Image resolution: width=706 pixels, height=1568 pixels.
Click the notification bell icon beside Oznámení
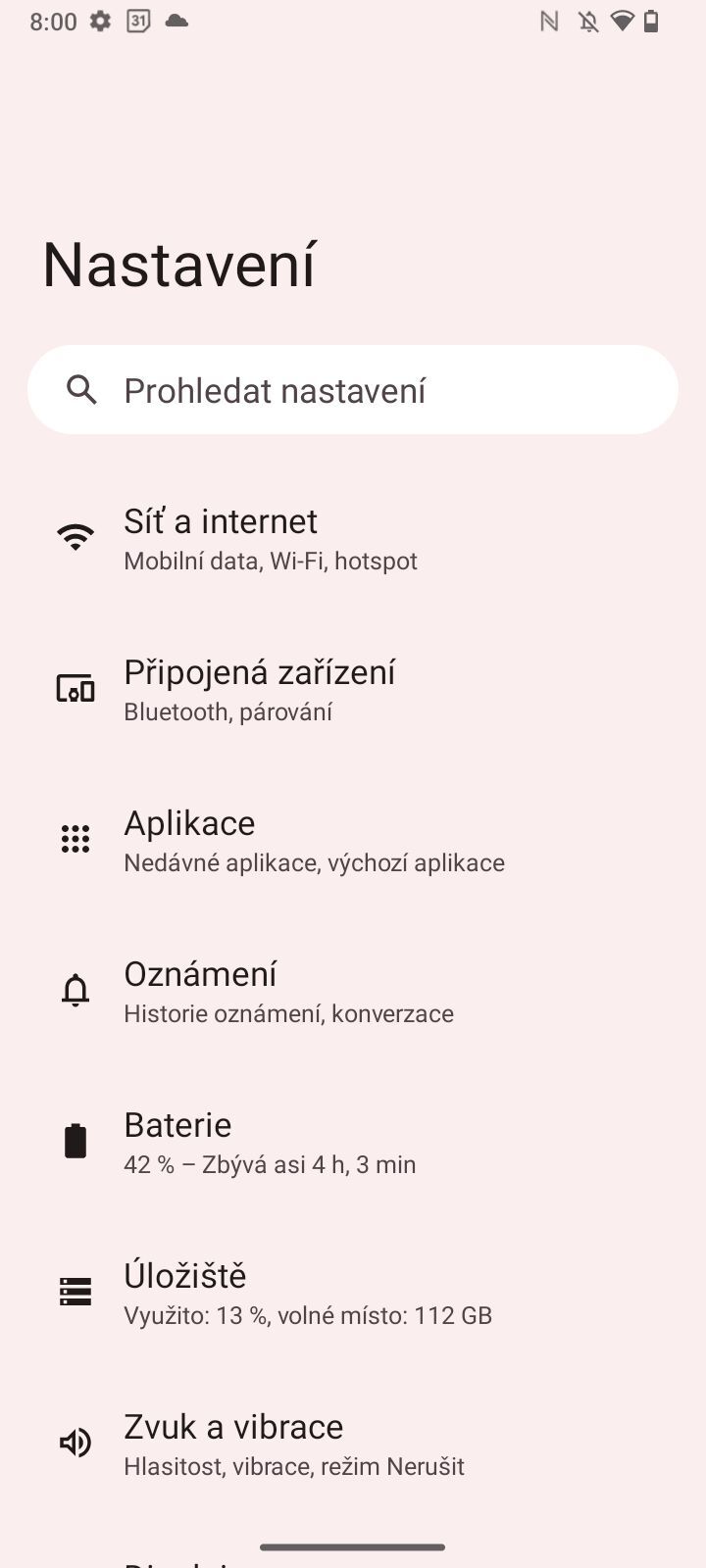coord(76,990)
